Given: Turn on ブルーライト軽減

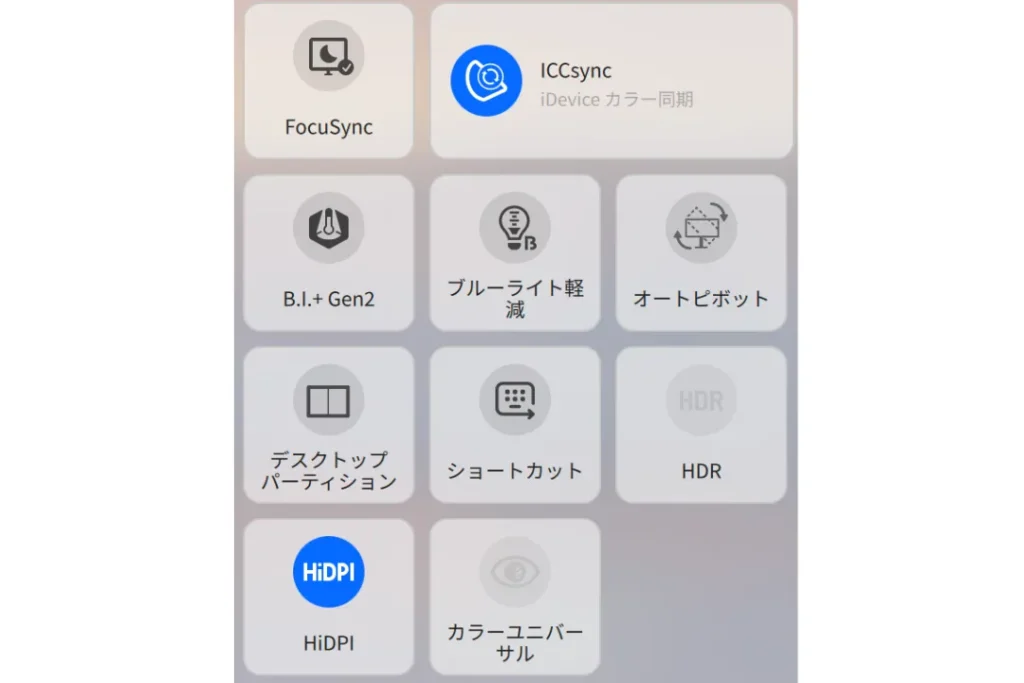Looking at the screenshot, I should pos(515,252).
